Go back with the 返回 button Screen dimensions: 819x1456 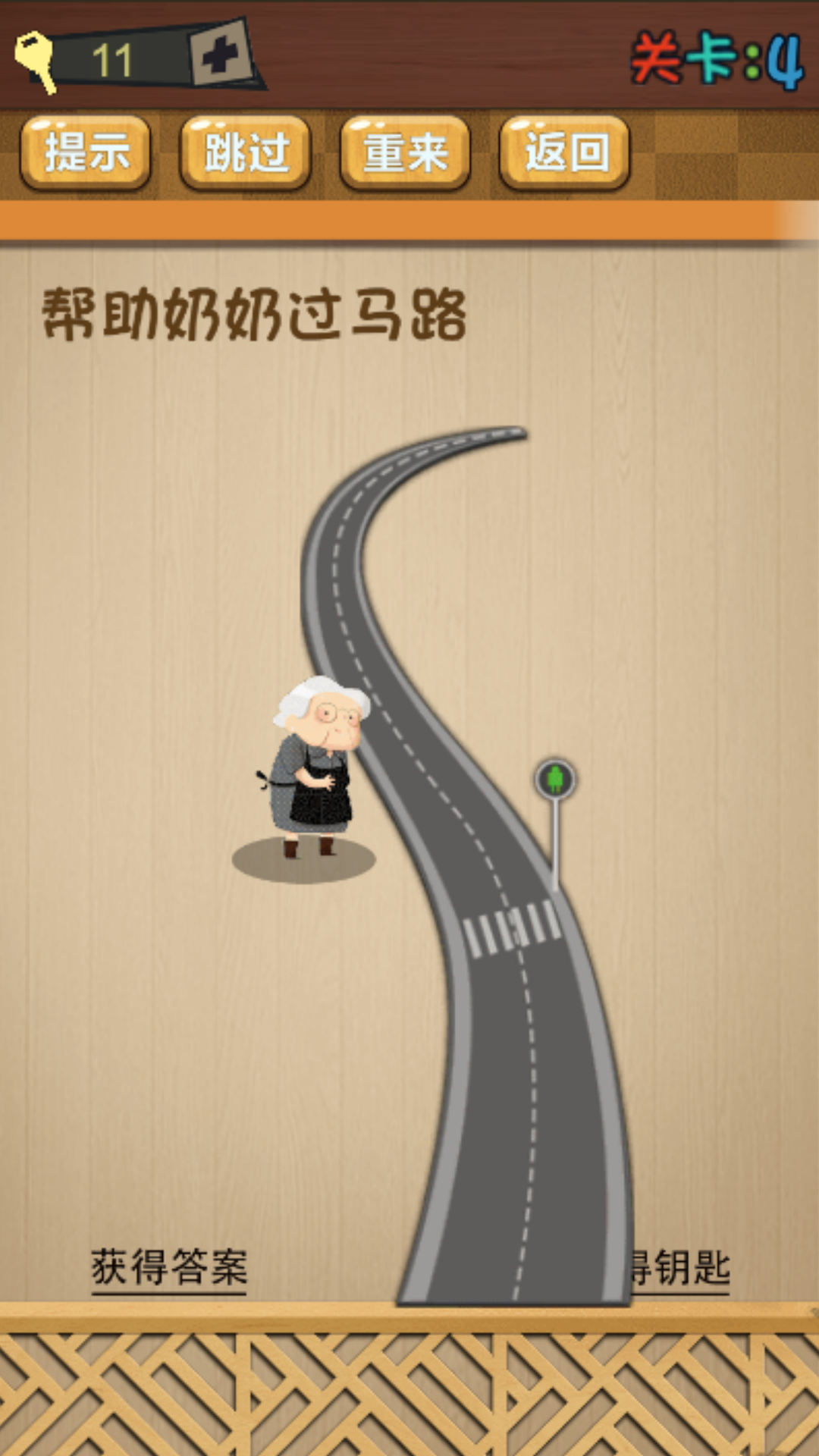tap(566, 153)
